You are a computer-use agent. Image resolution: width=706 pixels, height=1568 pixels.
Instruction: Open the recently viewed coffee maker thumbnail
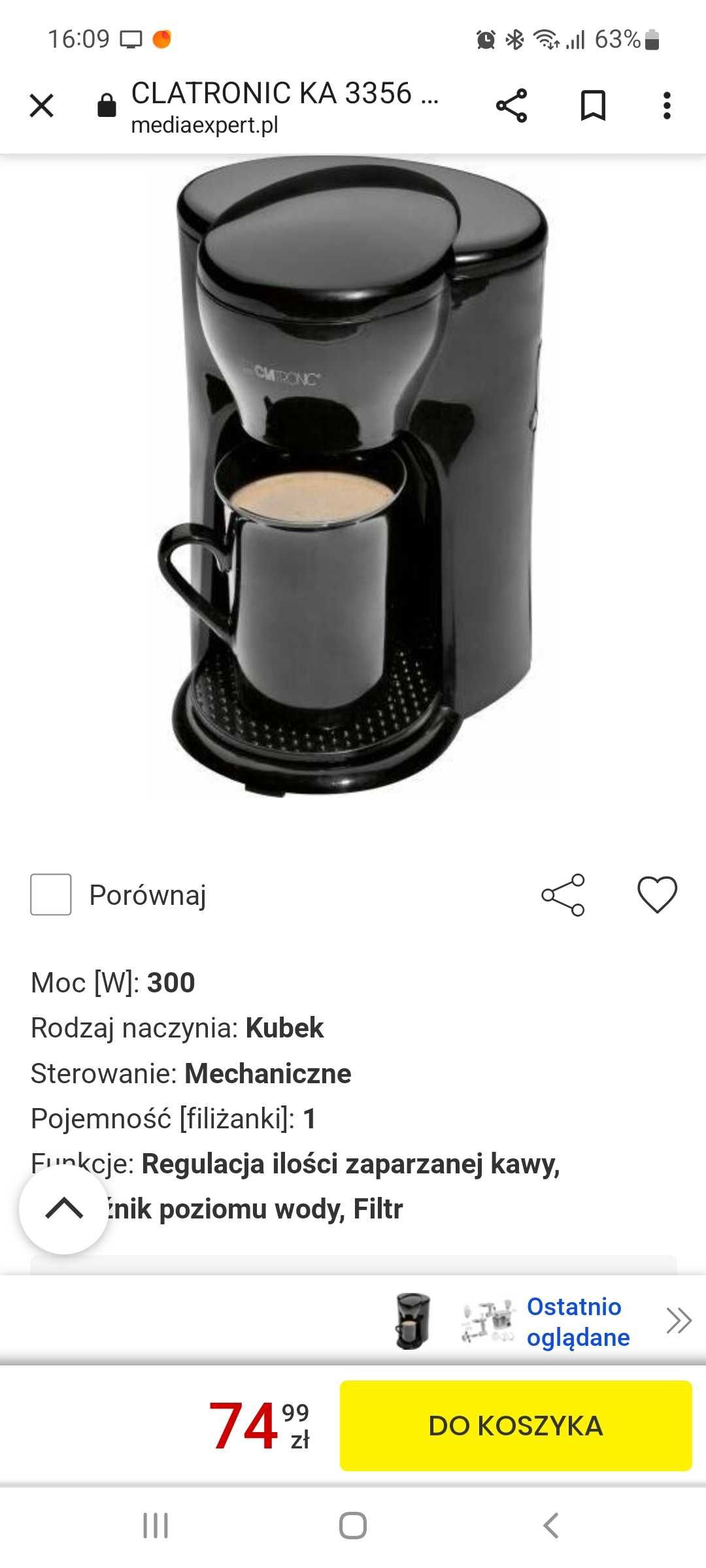coord(414,1322)
